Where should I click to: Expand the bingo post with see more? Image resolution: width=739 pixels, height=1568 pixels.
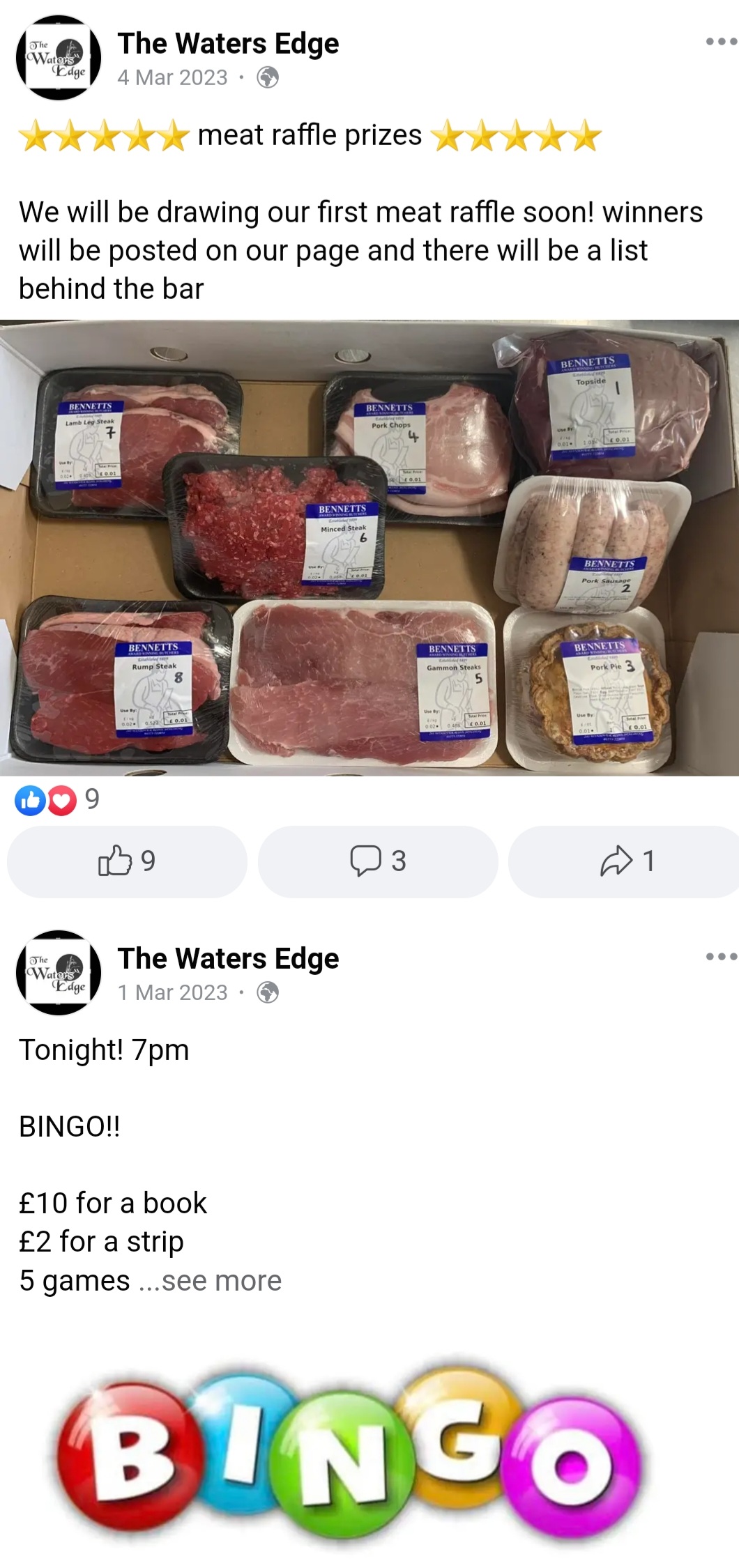(221, 1281)
